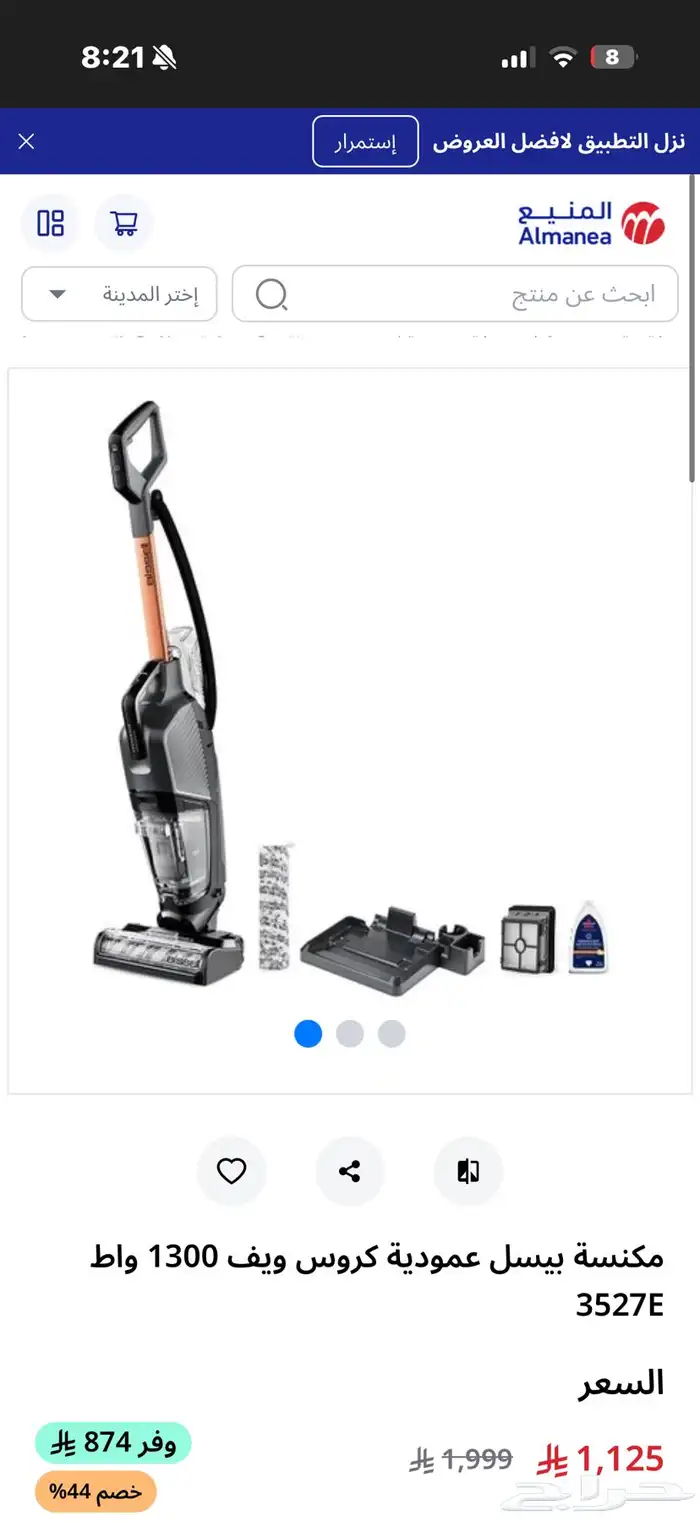Add the vacuum to favorites
The width and height of the screenshot is (700, 1522).
232,1171
